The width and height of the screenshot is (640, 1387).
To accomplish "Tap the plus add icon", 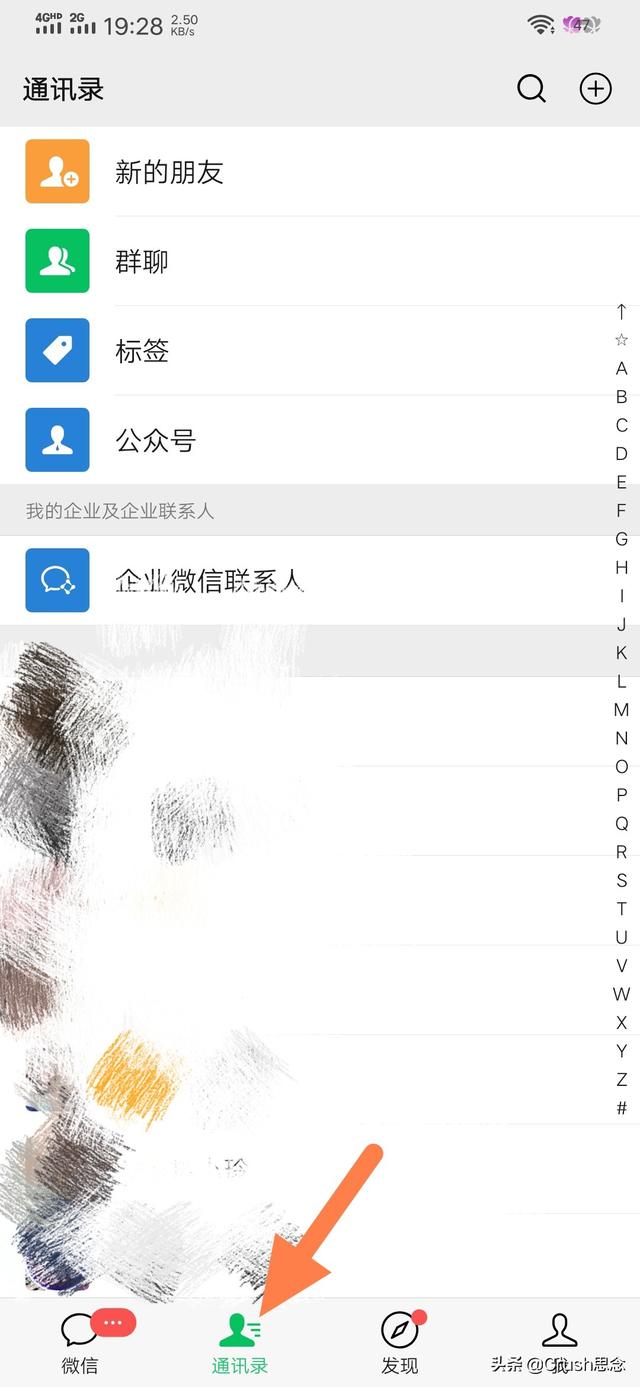I will [x=596, y=89].
